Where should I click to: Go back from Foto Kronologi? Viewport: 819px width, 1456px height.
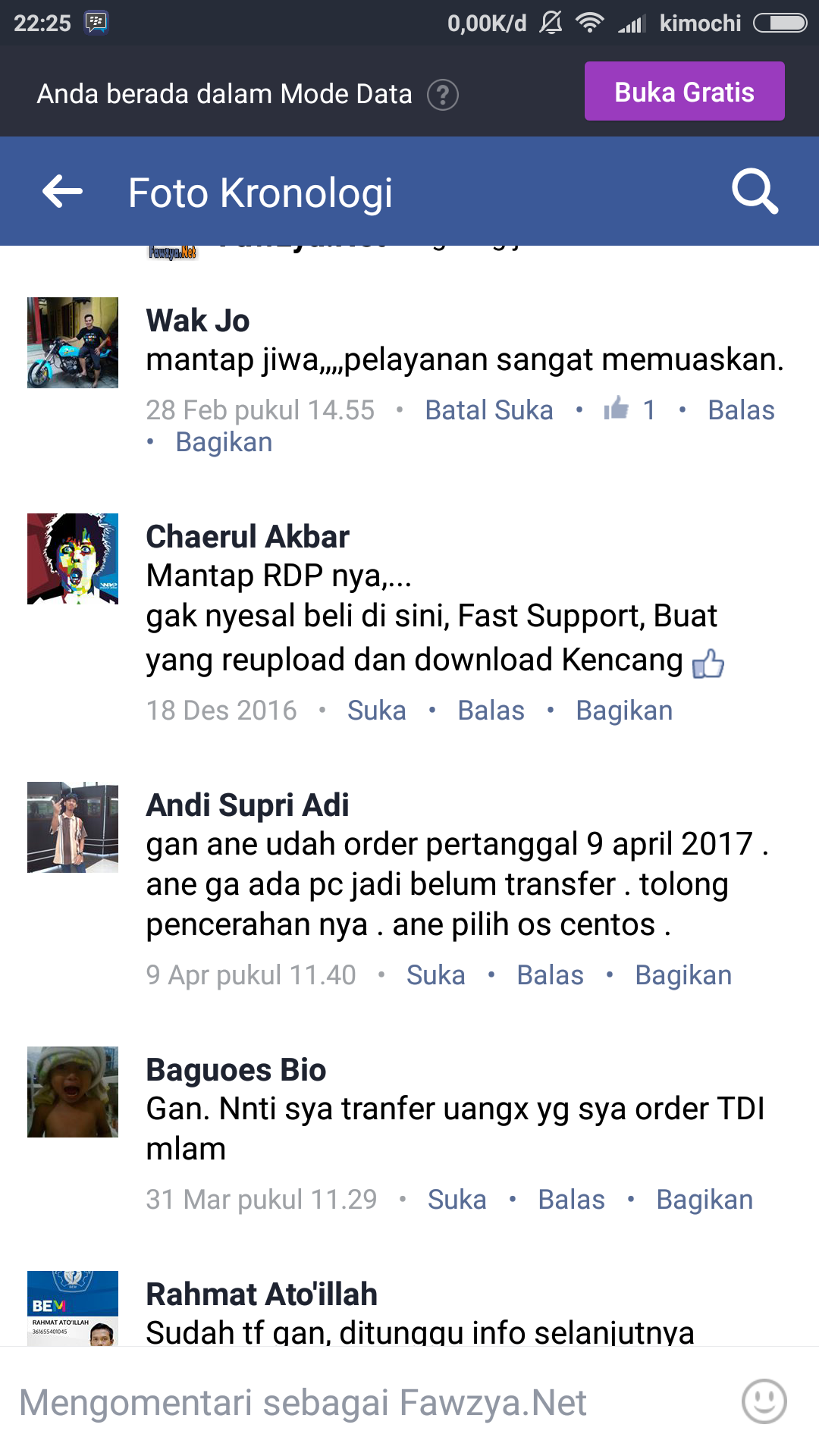pos(63,191)
